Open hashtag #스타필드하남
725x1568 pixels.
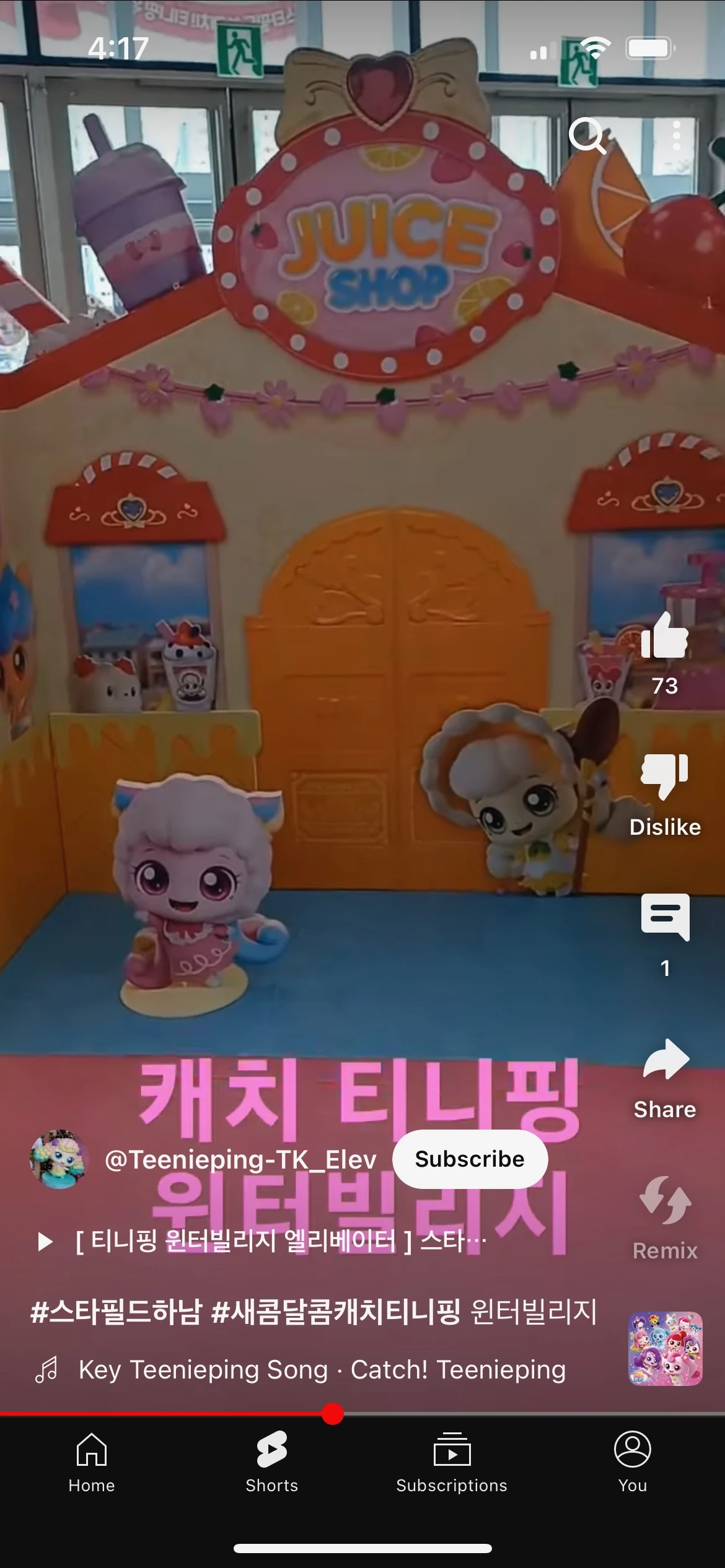tap(116, 1312)
